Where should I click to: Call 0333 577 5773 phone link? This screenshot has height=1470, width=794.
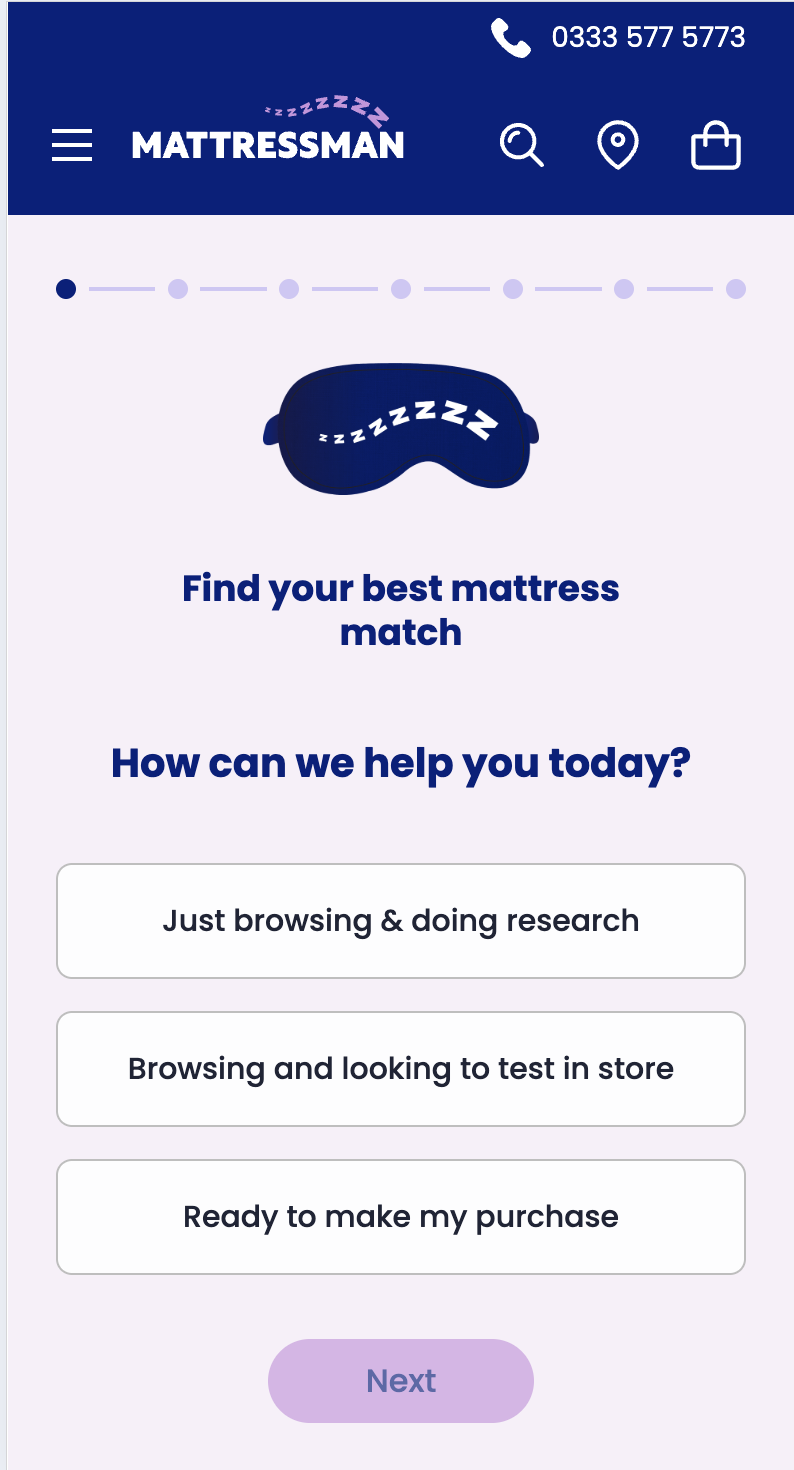(x=619, y=38)
